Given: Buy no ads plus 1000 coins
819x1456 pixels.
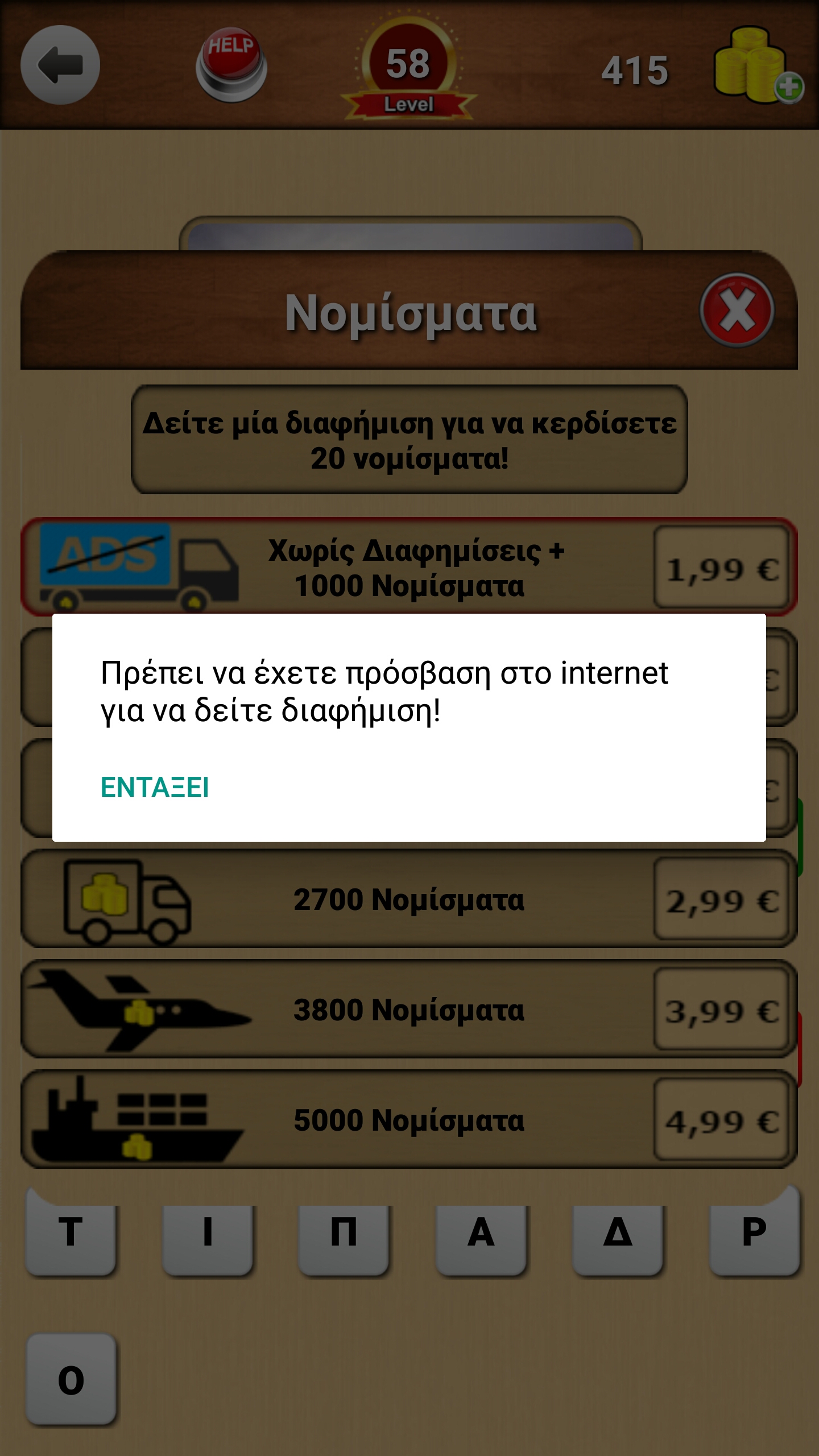Looking at the screenshot, I should 409,568.
